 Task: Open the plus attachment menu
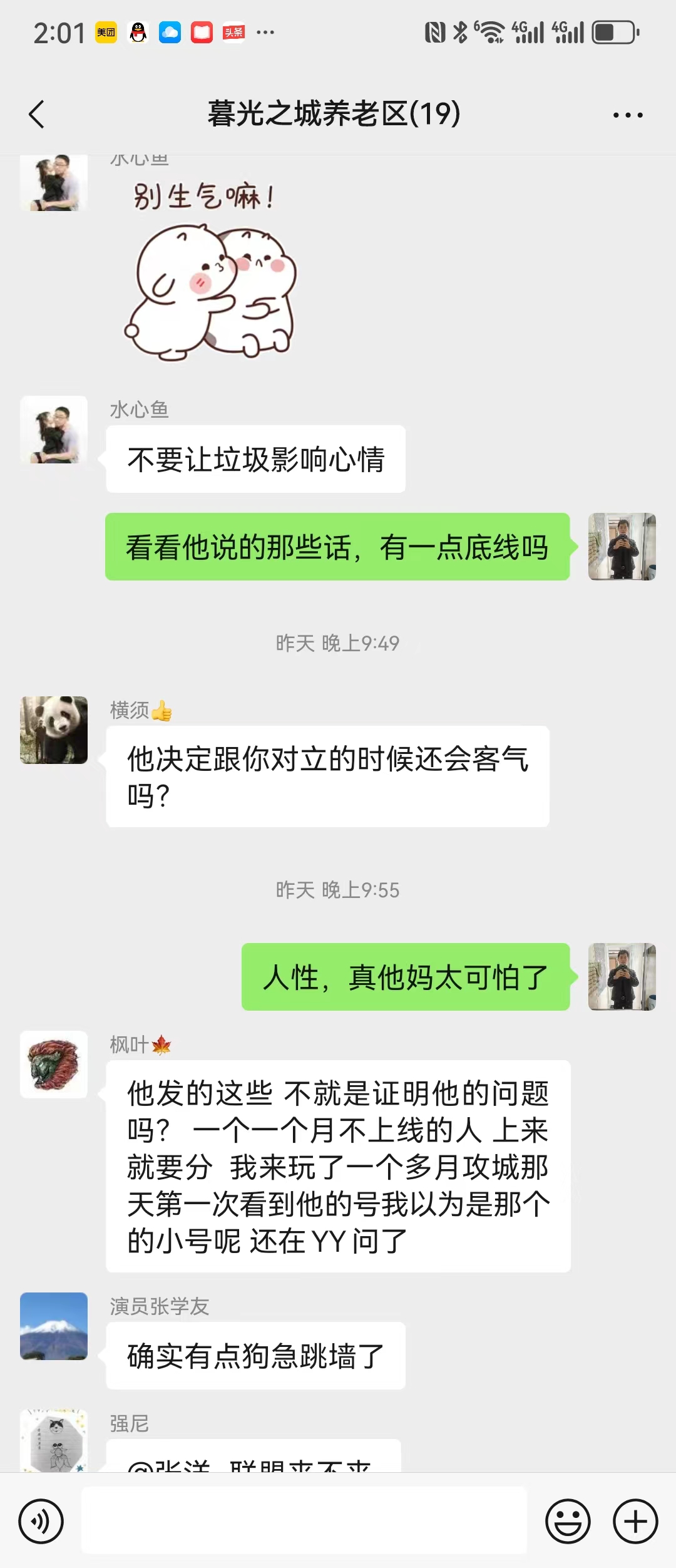[635, 1520]
